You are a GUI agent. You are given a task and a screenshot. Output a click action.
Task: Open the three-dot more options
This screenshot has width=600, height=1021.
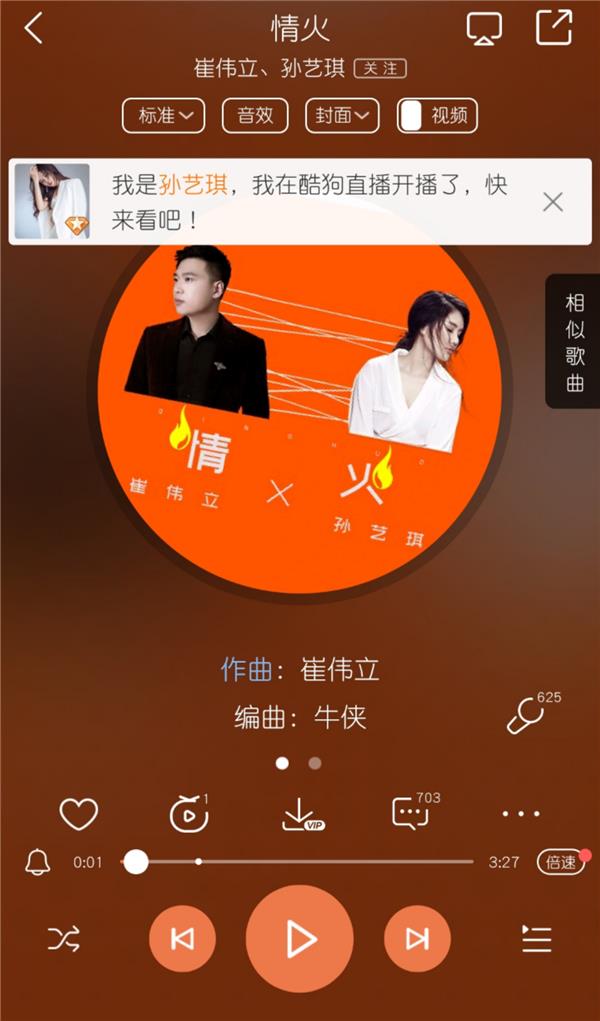(521, 814)
